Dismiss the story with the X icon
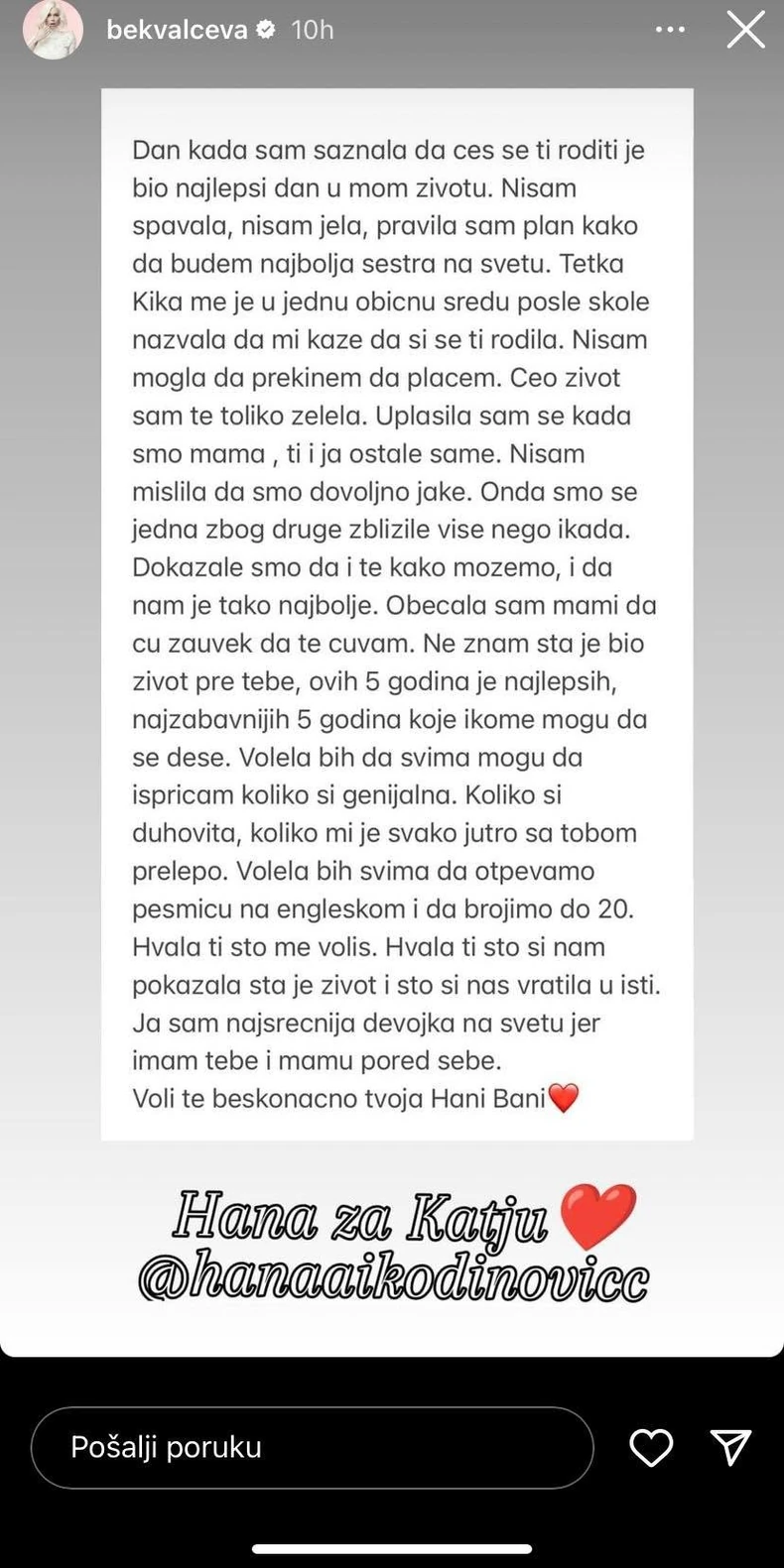 click(745, 30)
